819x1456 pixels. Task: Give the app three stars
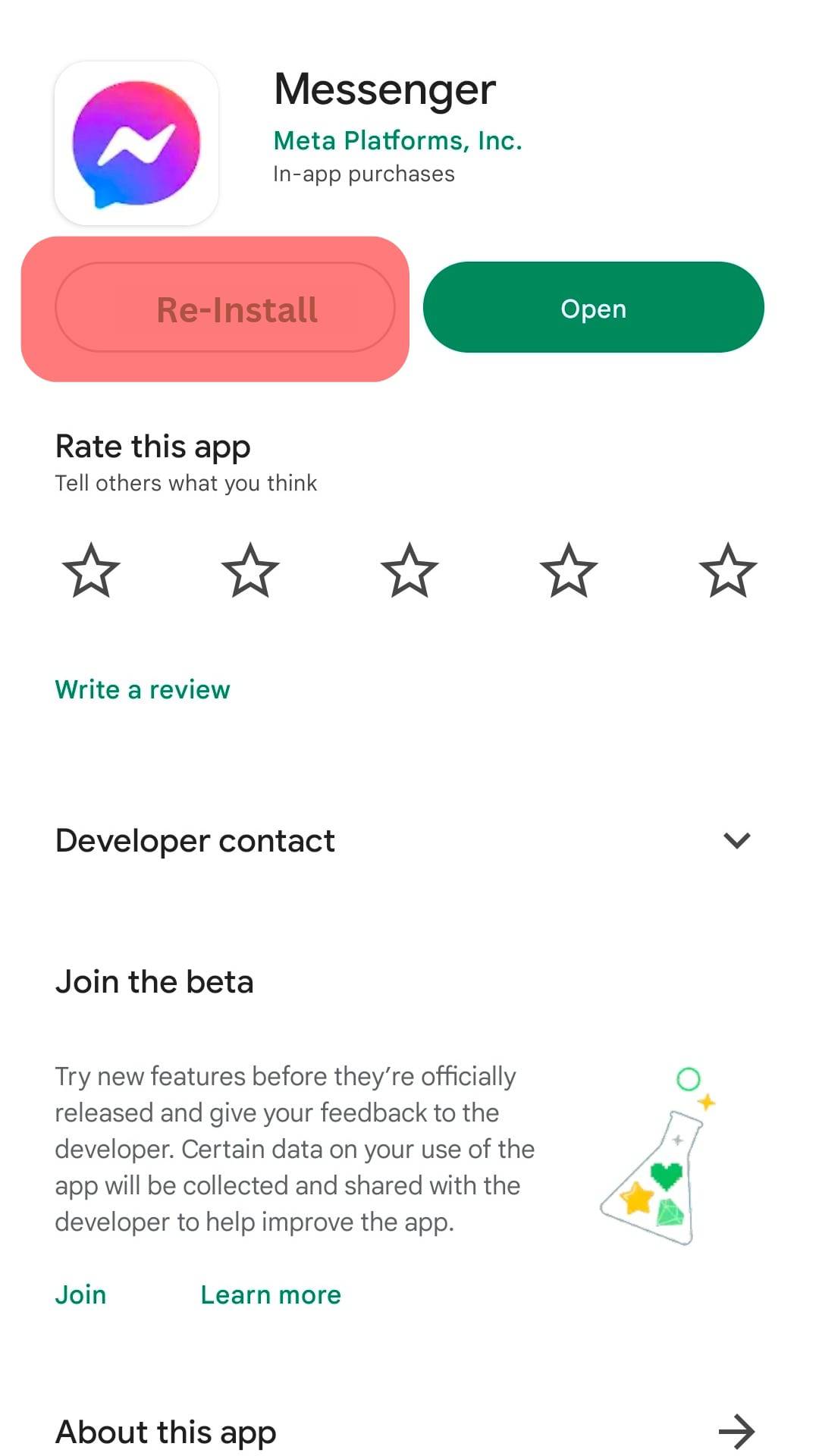click(409, 570)
